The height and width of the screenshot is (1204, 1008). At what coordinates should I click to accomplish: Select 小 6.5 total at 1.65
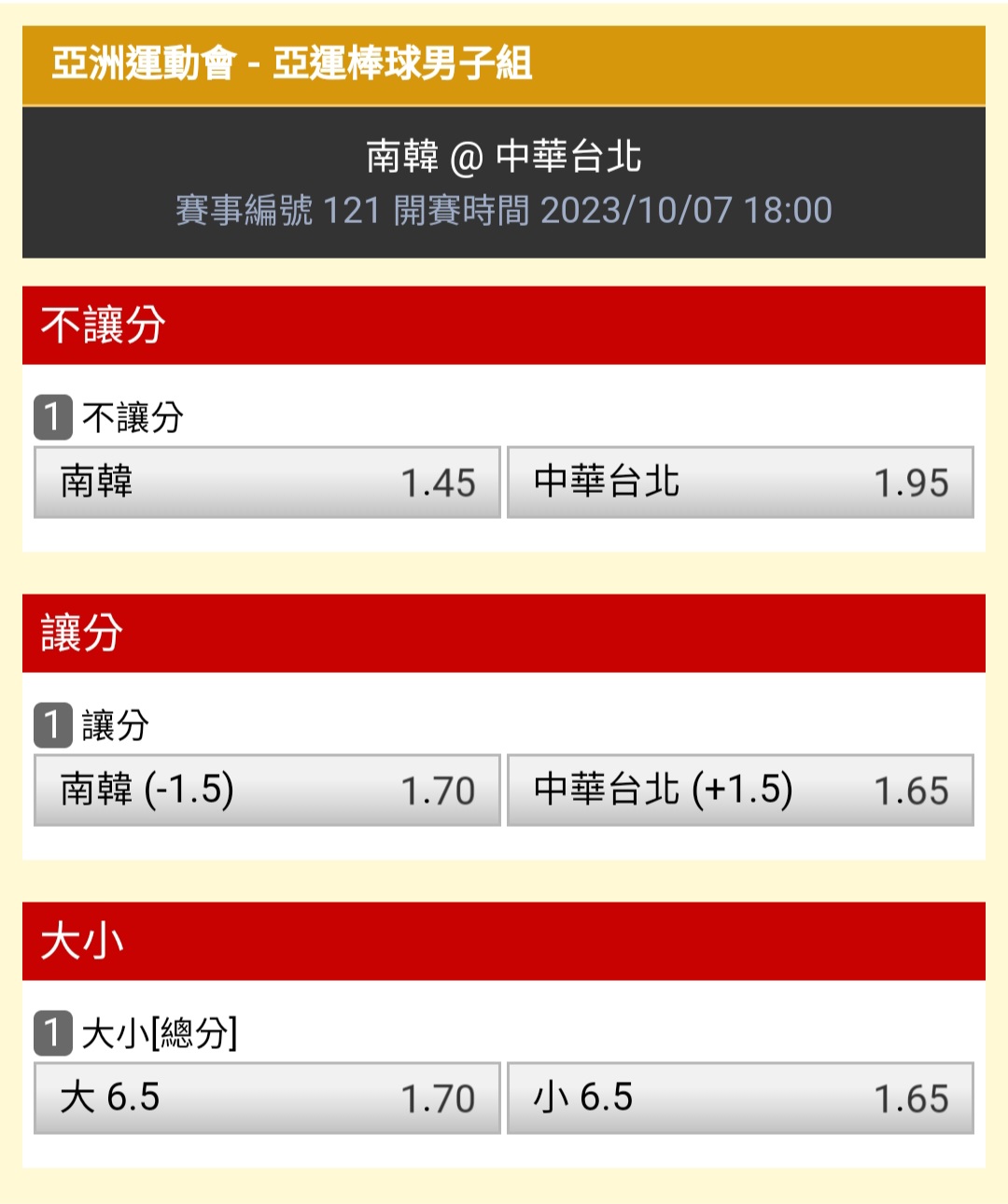(740, 1099)
